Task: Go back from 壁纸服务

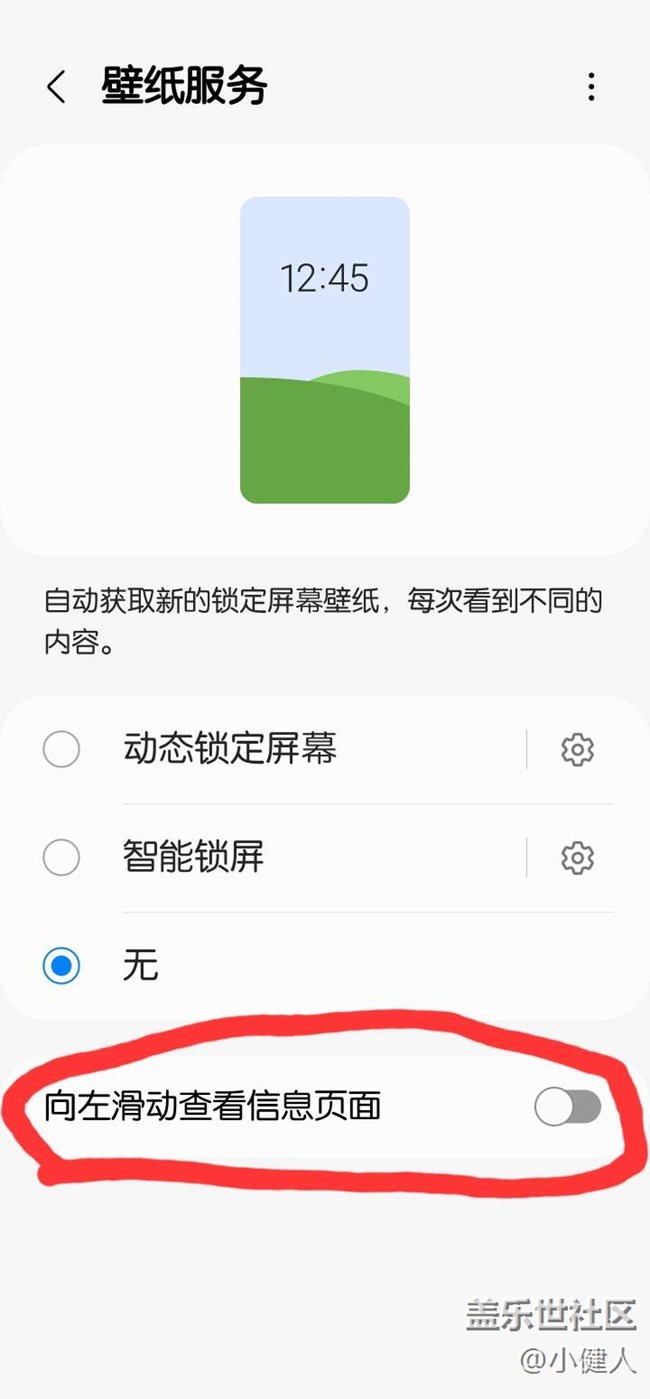Action: 56,87
